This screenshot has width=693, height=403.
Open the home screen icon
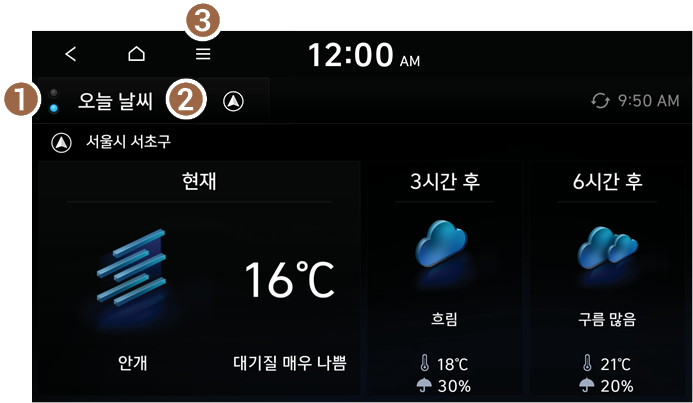137,55
